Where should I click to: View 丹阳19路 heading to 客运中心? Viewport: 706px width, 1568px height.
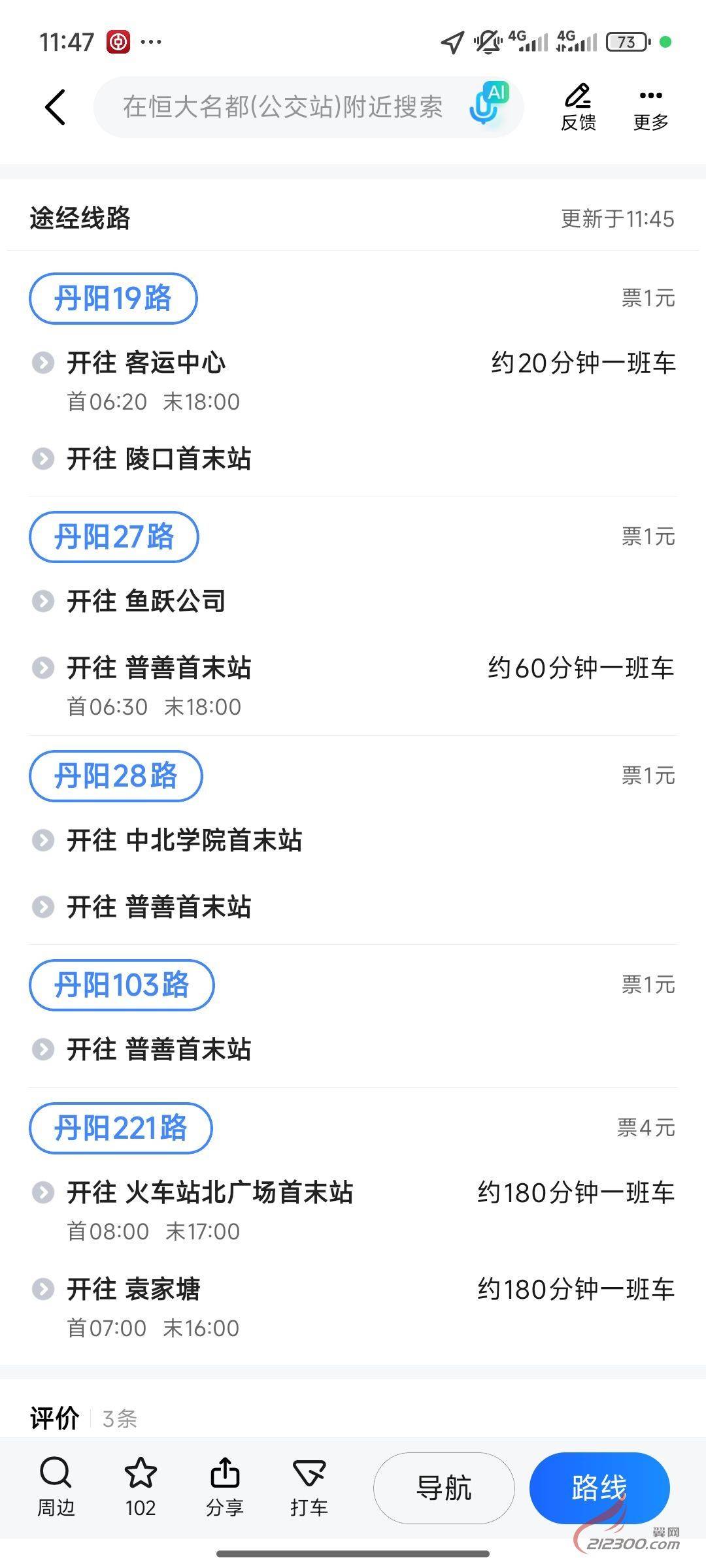(146, 363)
